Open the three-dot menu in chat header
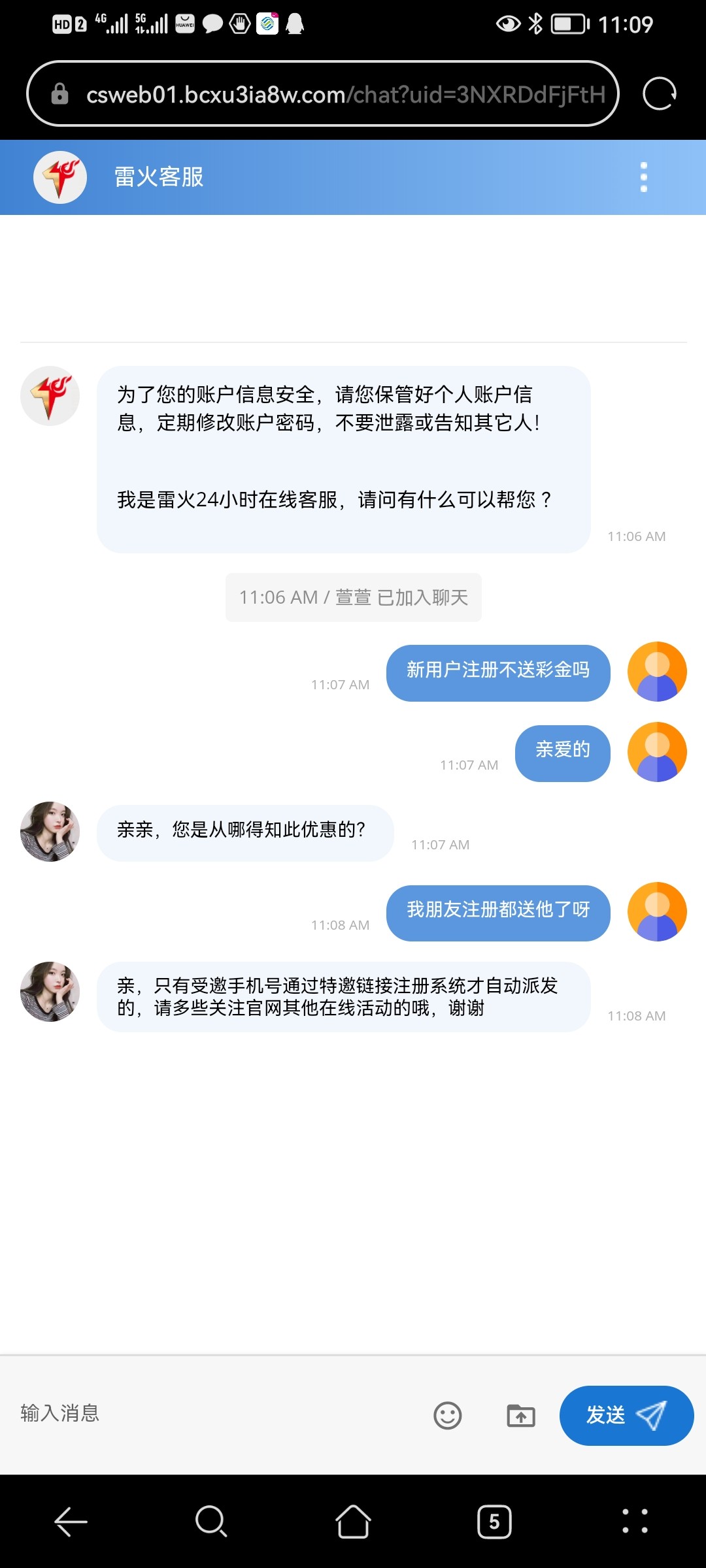Screen dimensions: 706x1568 pos(644,177)
